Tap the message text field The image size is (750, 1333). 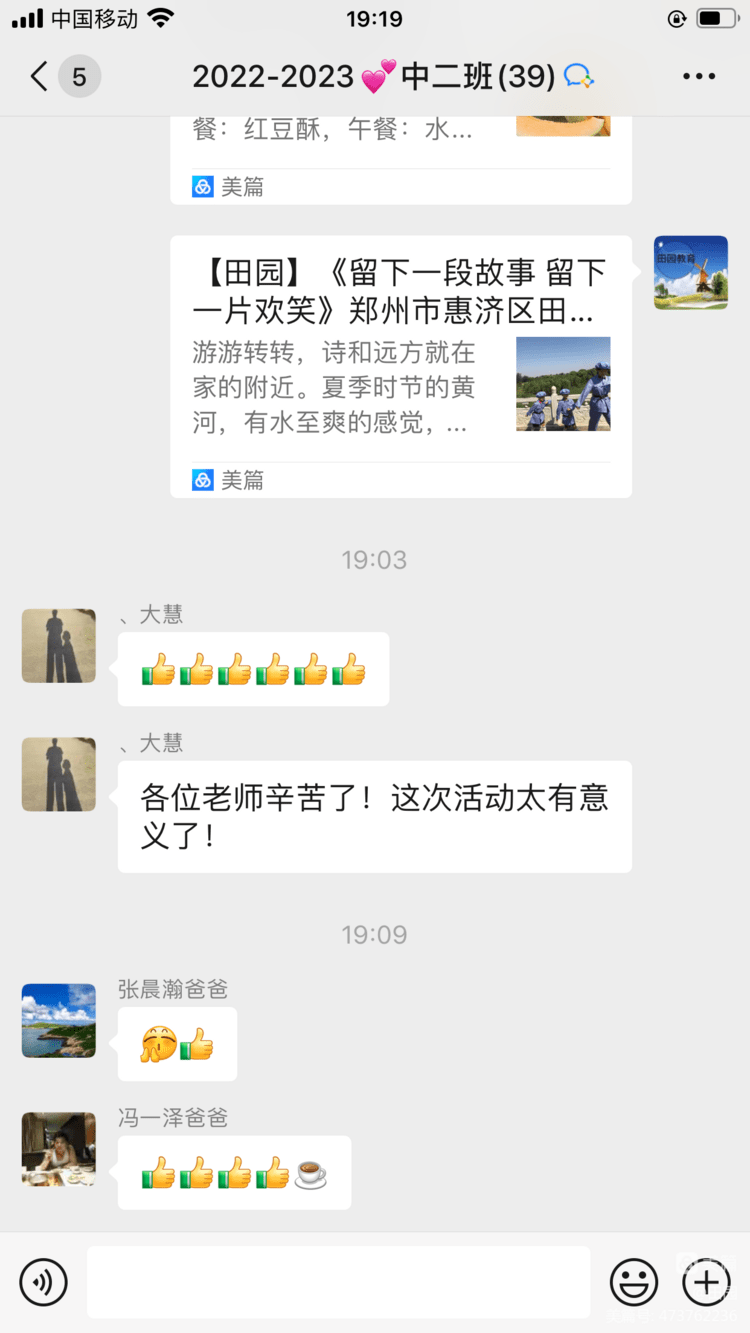(338, 1281)
